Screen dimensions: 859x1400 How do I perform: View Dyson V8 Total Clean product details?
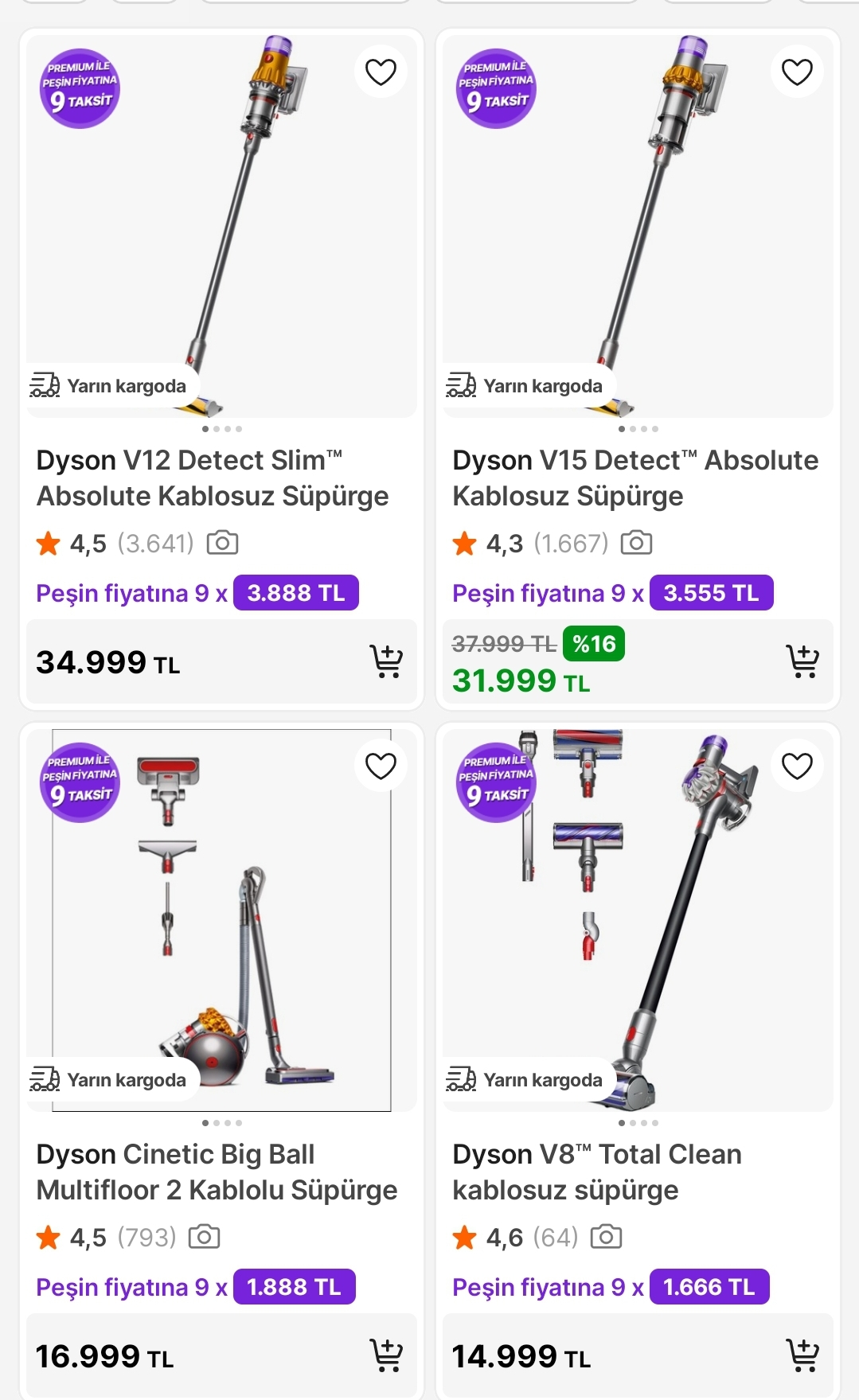point(596,1172)
